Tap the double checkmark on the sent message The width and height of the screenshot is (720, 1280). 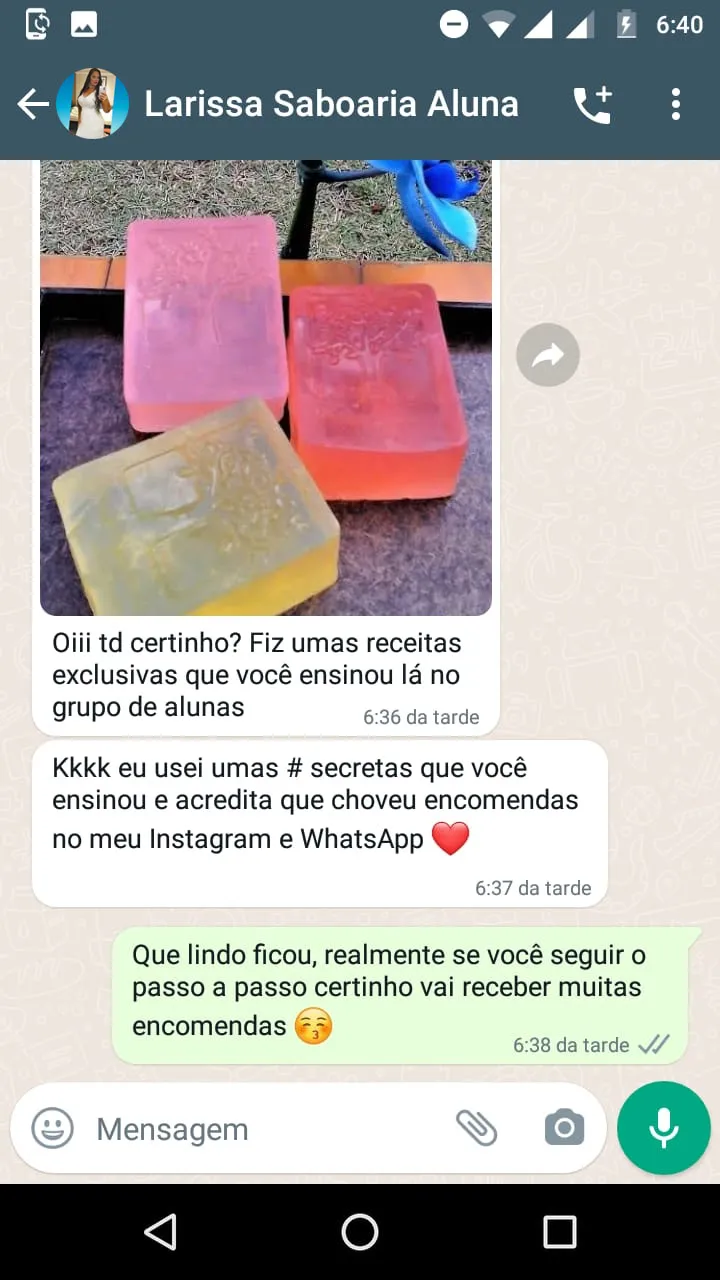(x=654, y=1044)
